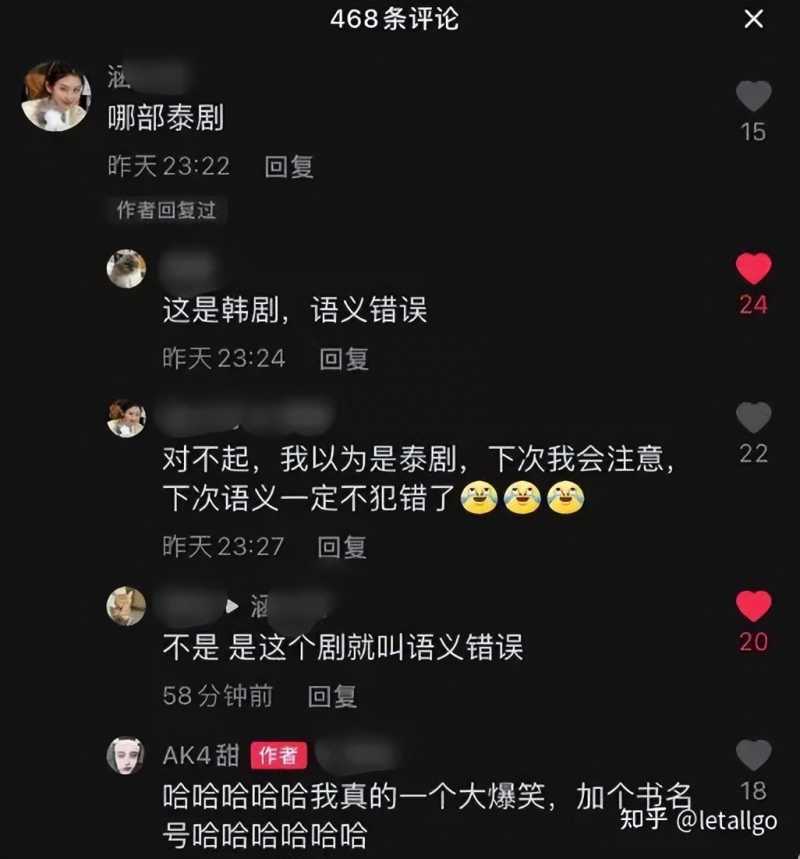
Task: Remove like from 不是 是这个剧就叫语义错误
Action: [753, 606]
